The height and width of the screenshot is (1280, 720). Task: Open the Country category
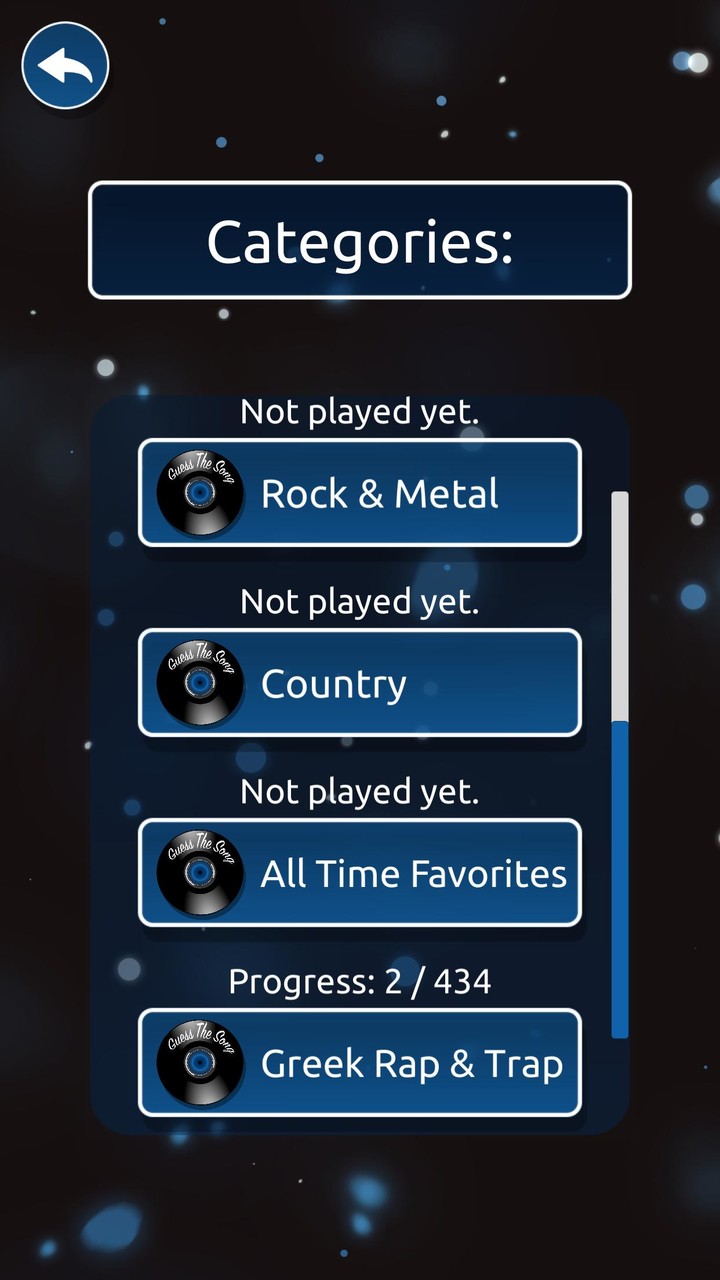[x=378, y=682]
